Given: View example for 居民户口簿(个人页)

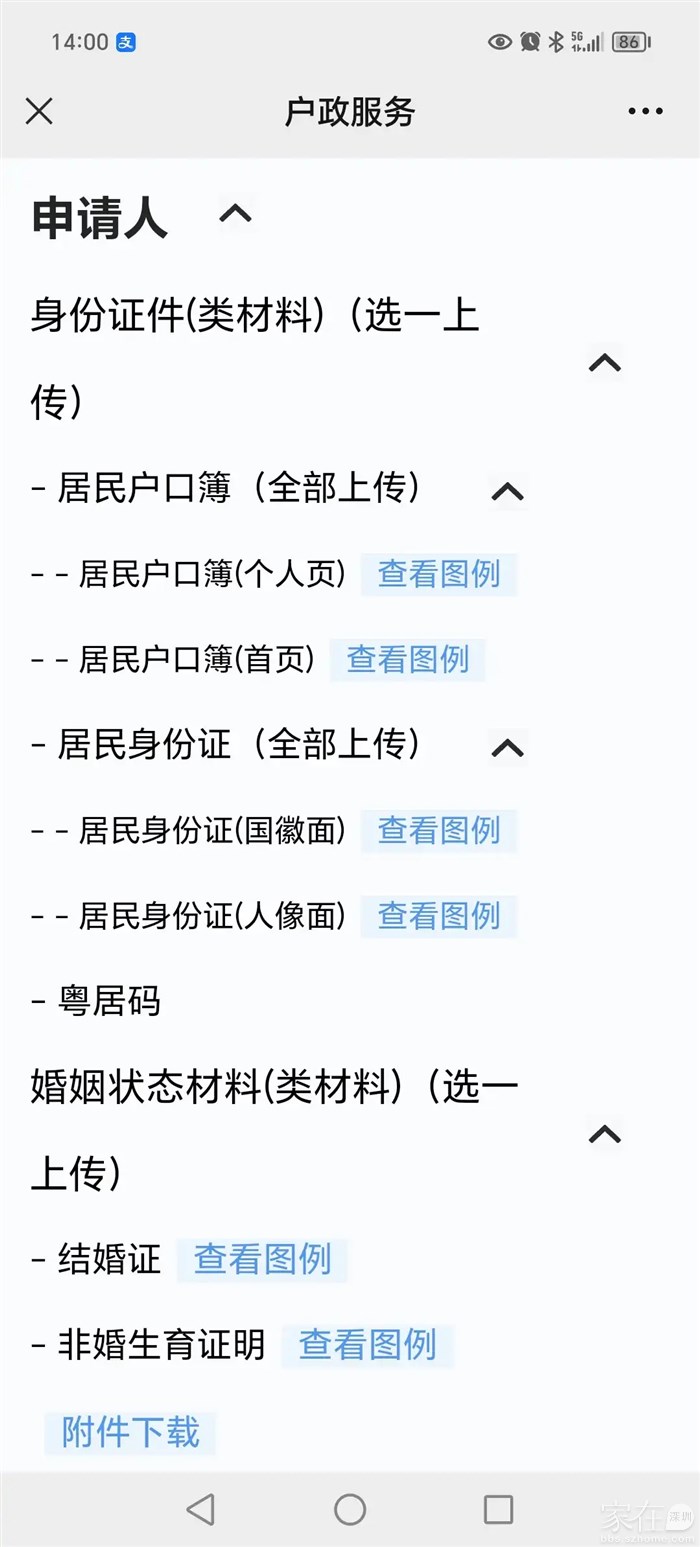Looking at the screenshot, I should 438,574.
